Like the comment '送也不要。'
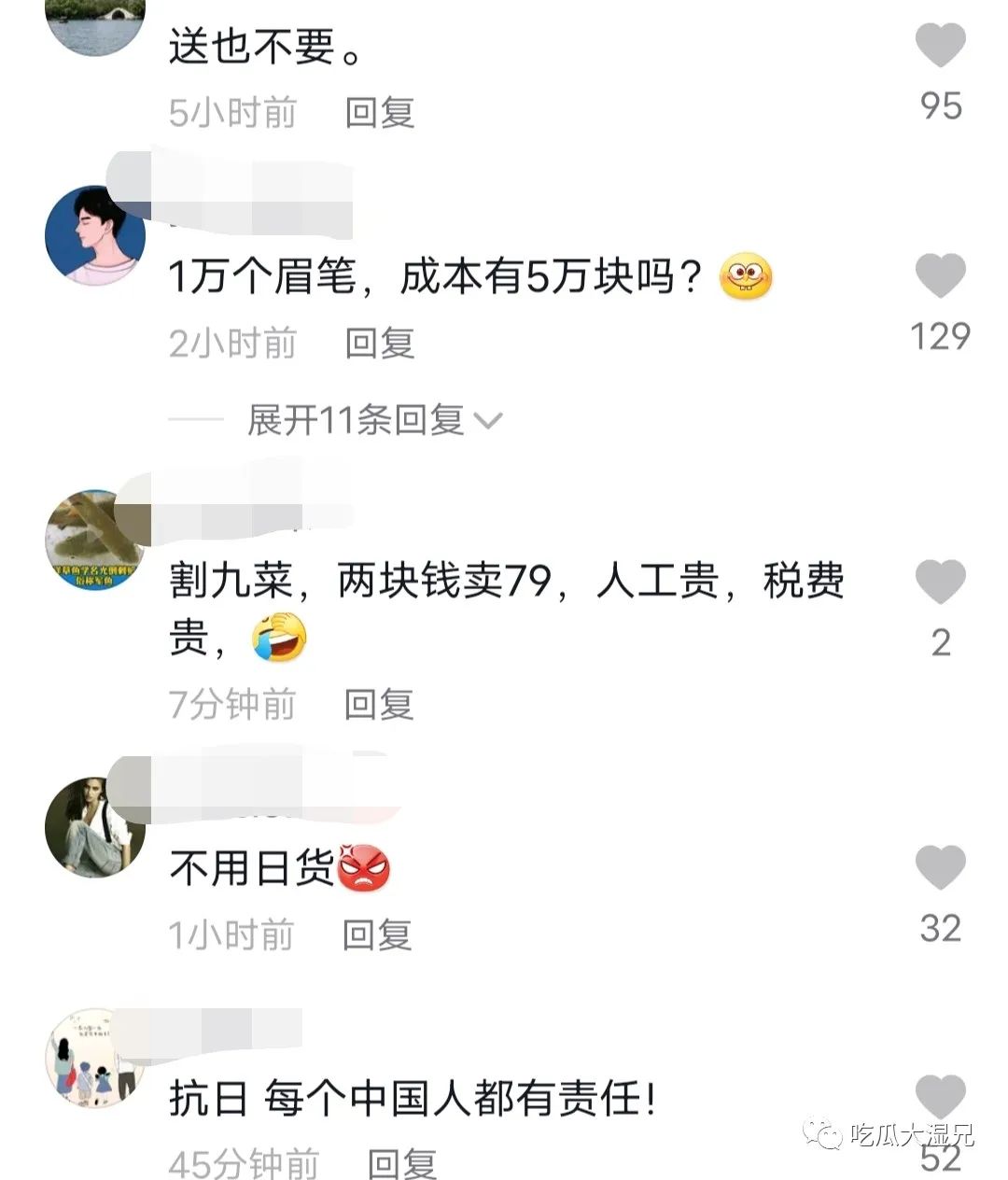1008x1180 pixels. point(940,46)
